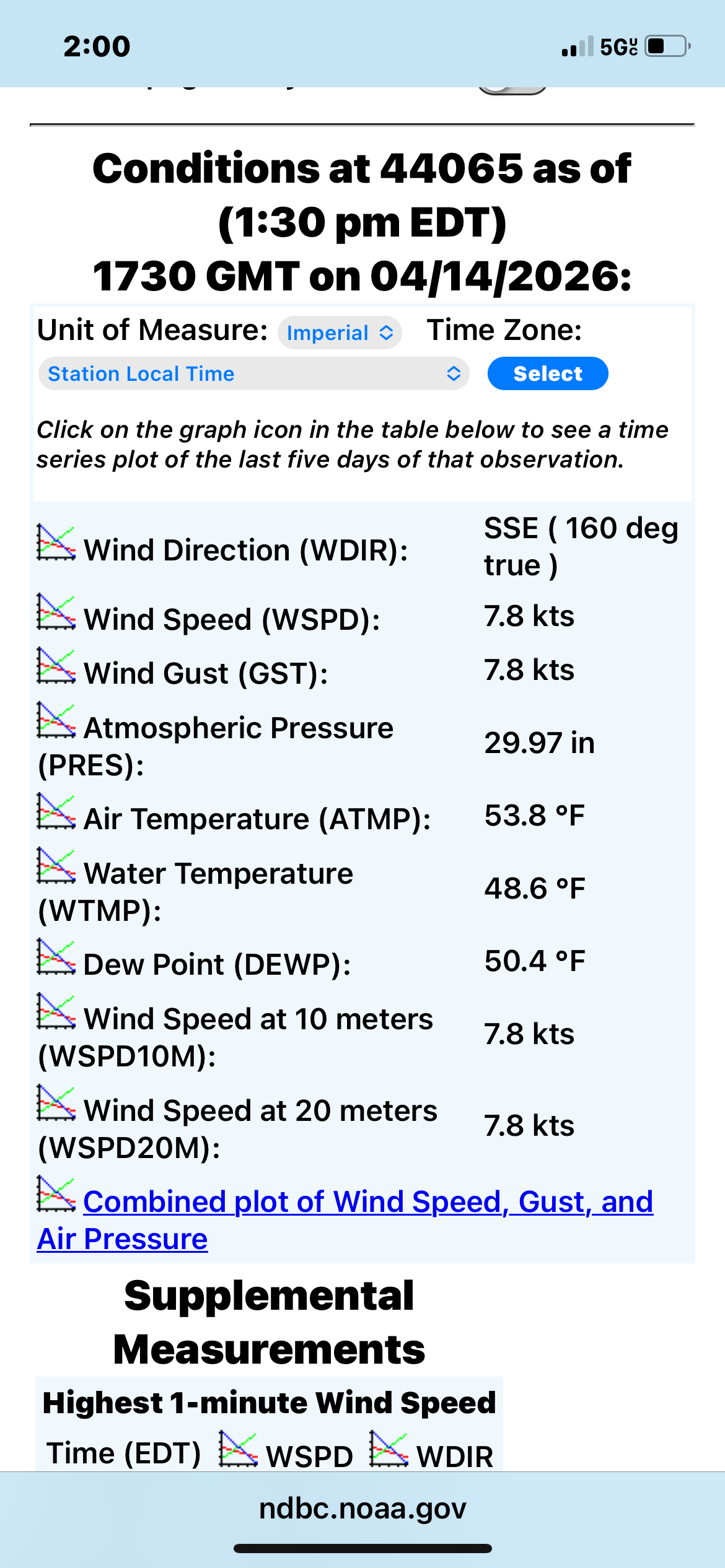Tap the blue Select button

click(547, 373)
